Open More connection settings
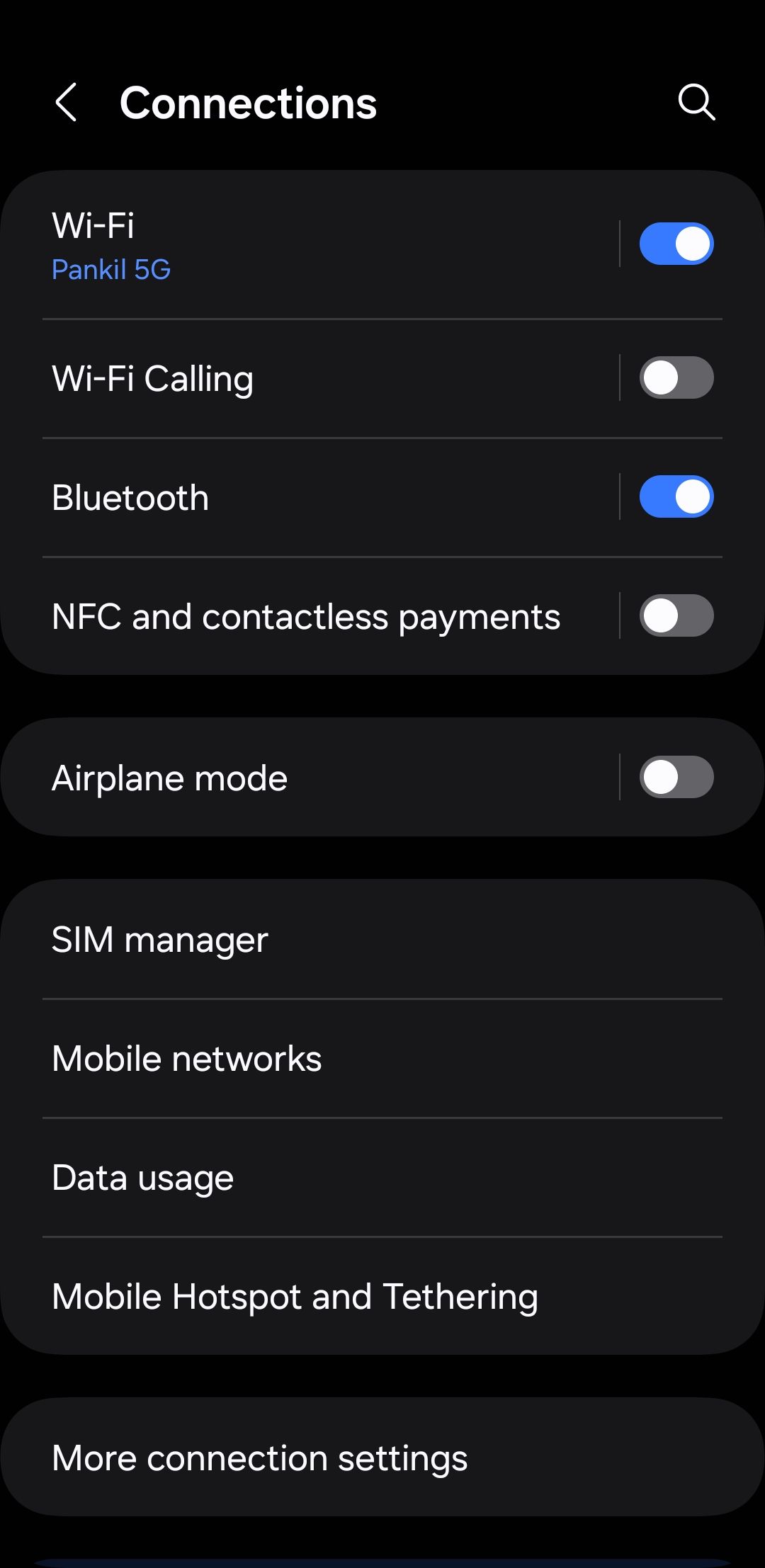The image size is (765, 1568). pyautogui.click(x=260, y=1457)
